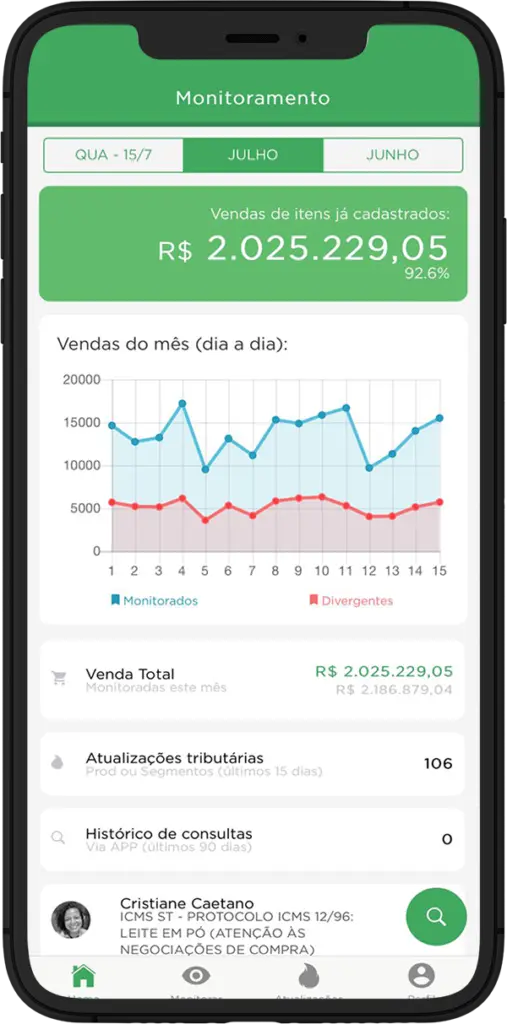Toggle the Monitorados legend in the chart
The height and width of the screenshot is (1024, 507).
click(154, 601)
